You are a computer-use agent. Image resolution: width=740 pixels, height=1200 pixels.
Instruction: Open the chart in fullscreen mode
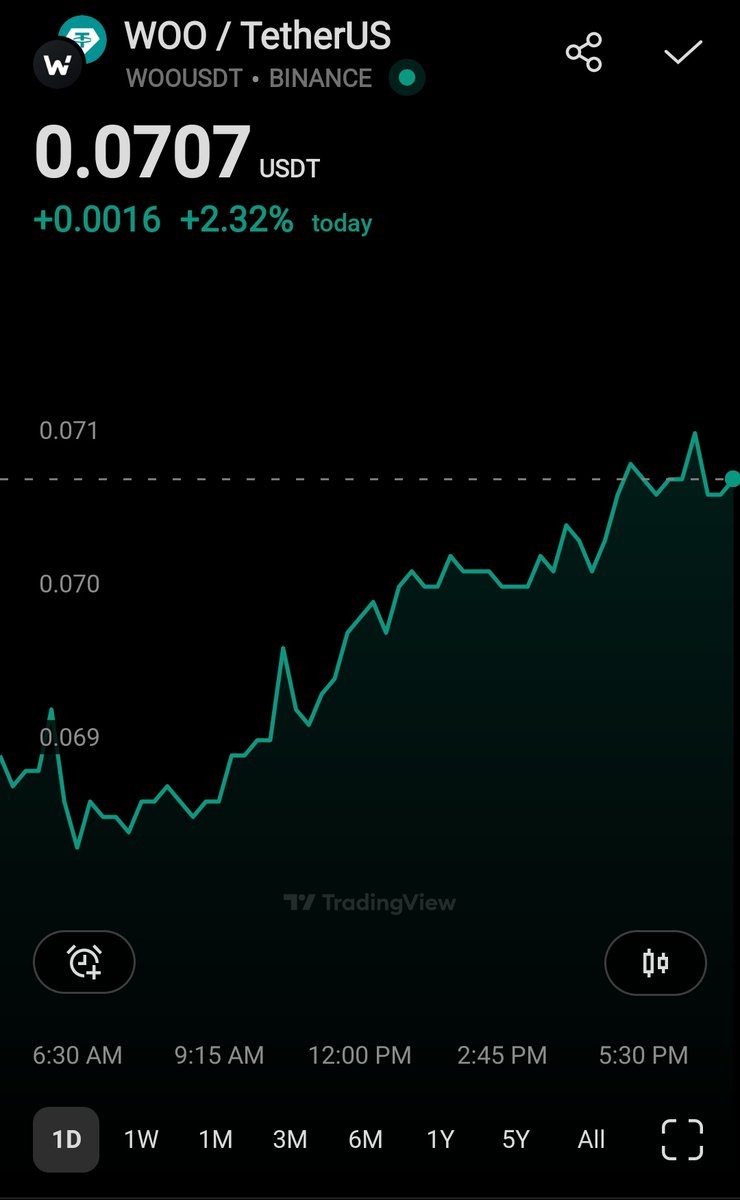(683, 1139)
